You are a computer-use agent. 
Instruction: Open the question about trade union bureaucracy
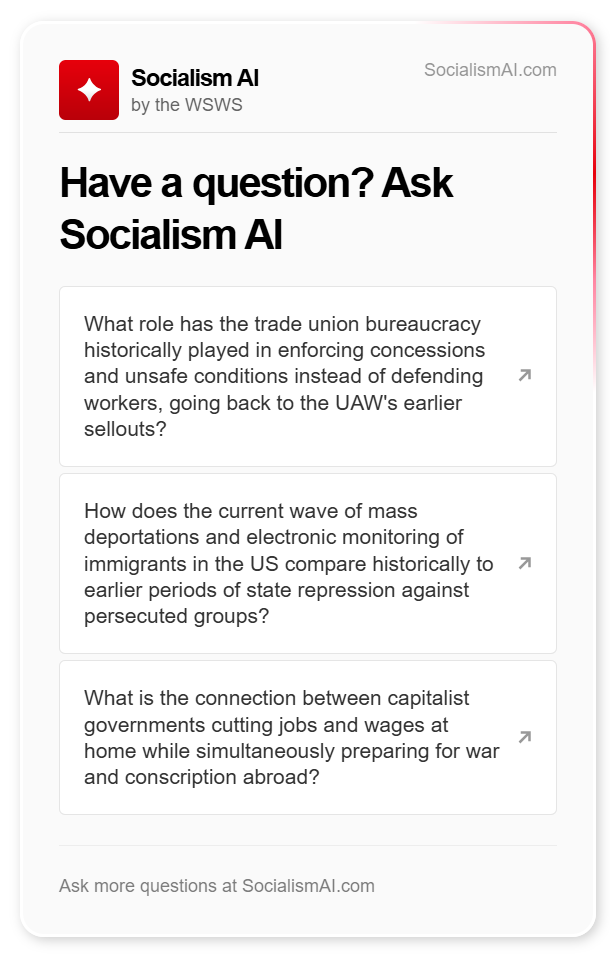tap(307, 376)
